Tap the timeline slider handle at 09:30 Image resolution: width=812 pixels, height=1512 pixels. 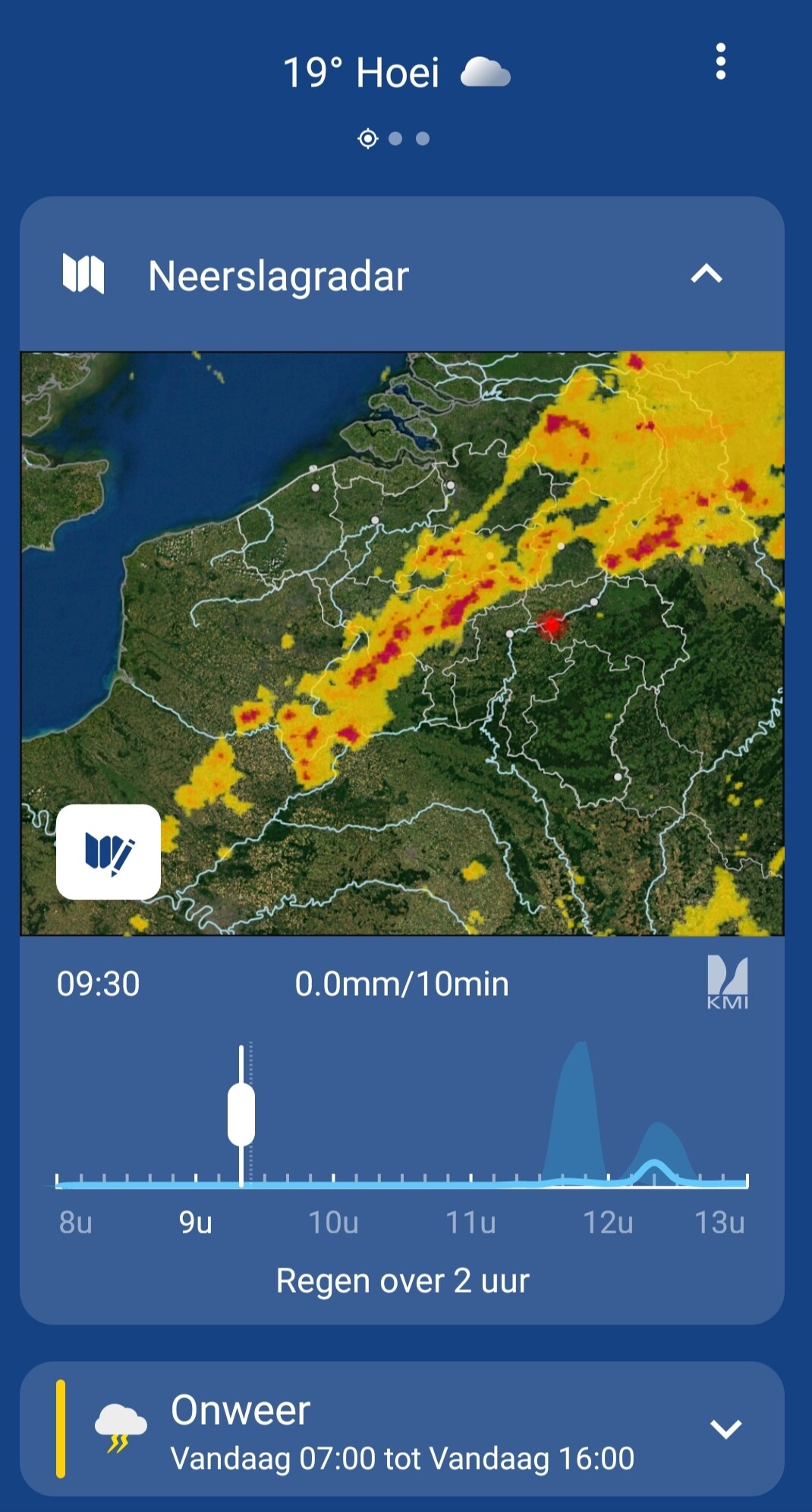pos(241,1114)
